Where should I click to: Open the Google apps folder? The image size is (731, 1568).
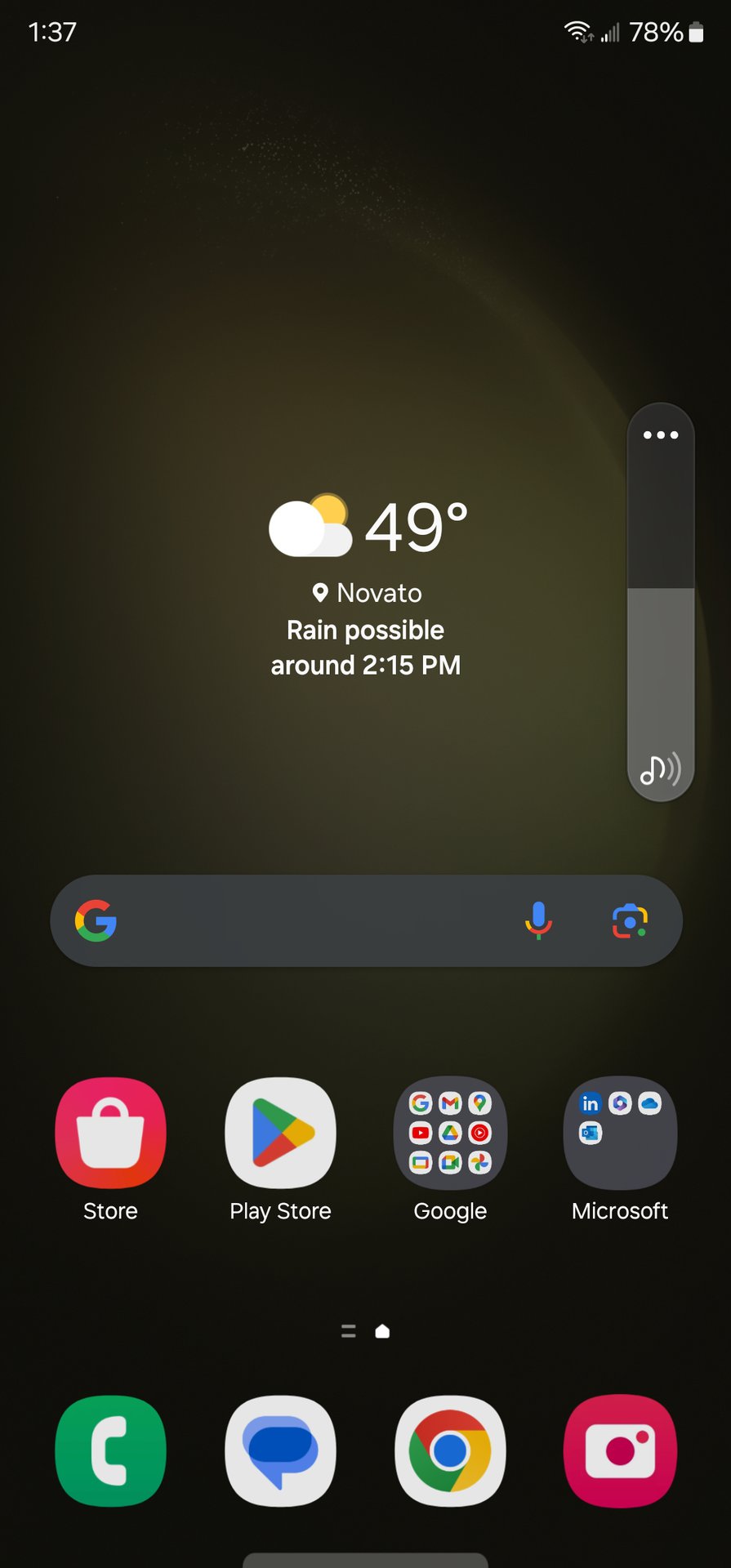[x=450, y=1133]
